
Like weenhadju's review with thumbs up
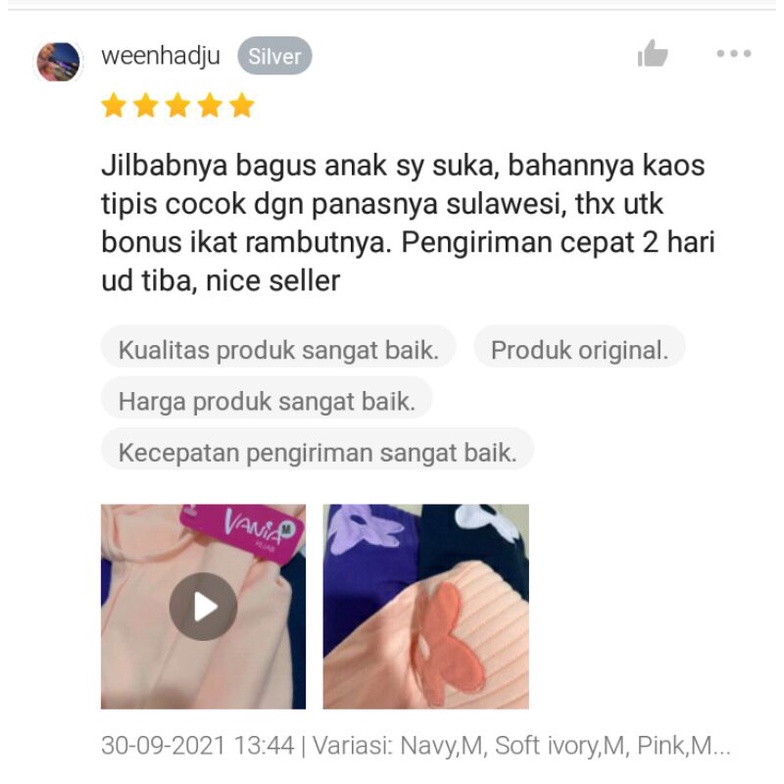click(652, 54)
